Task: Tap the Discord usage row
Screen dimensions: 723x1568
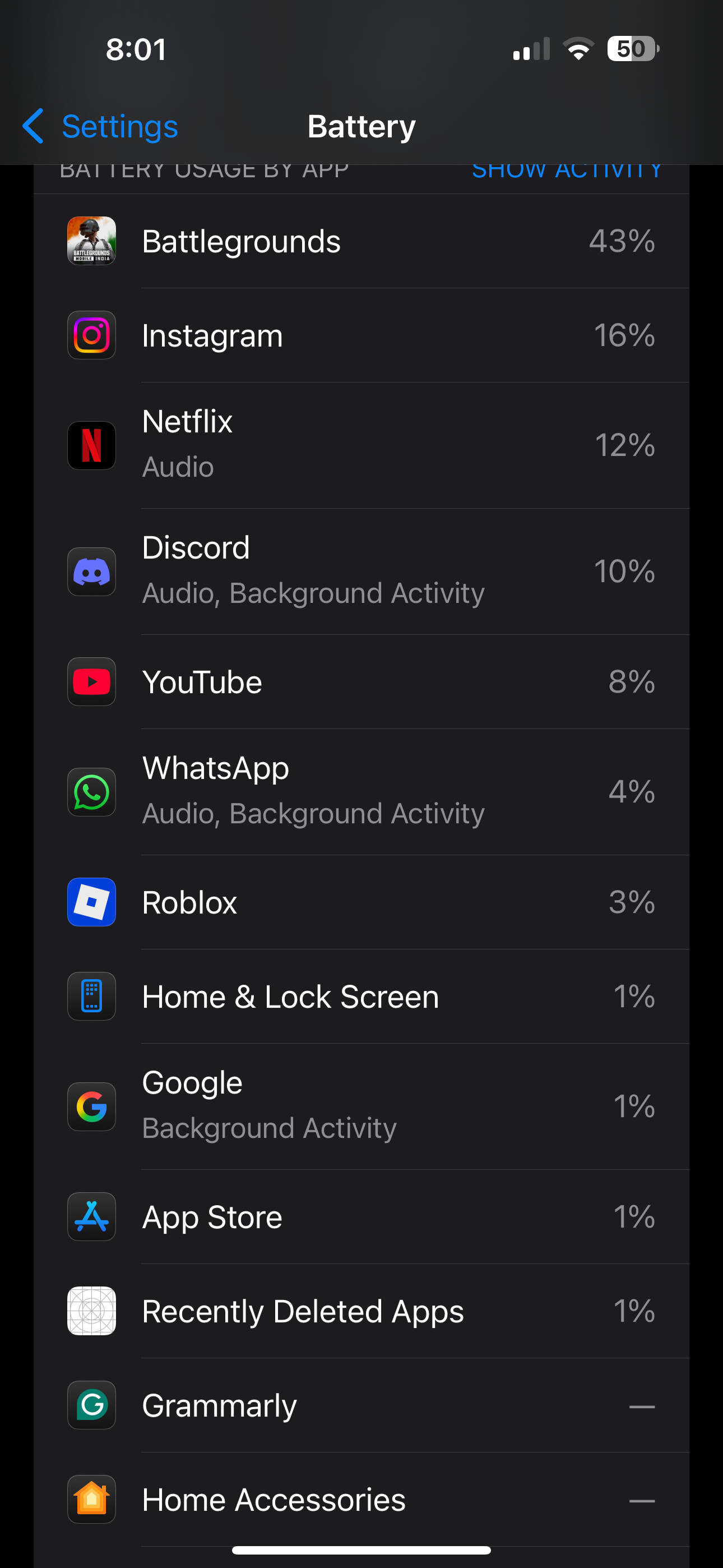Action: pyautogui.click(x=361, y=571)
